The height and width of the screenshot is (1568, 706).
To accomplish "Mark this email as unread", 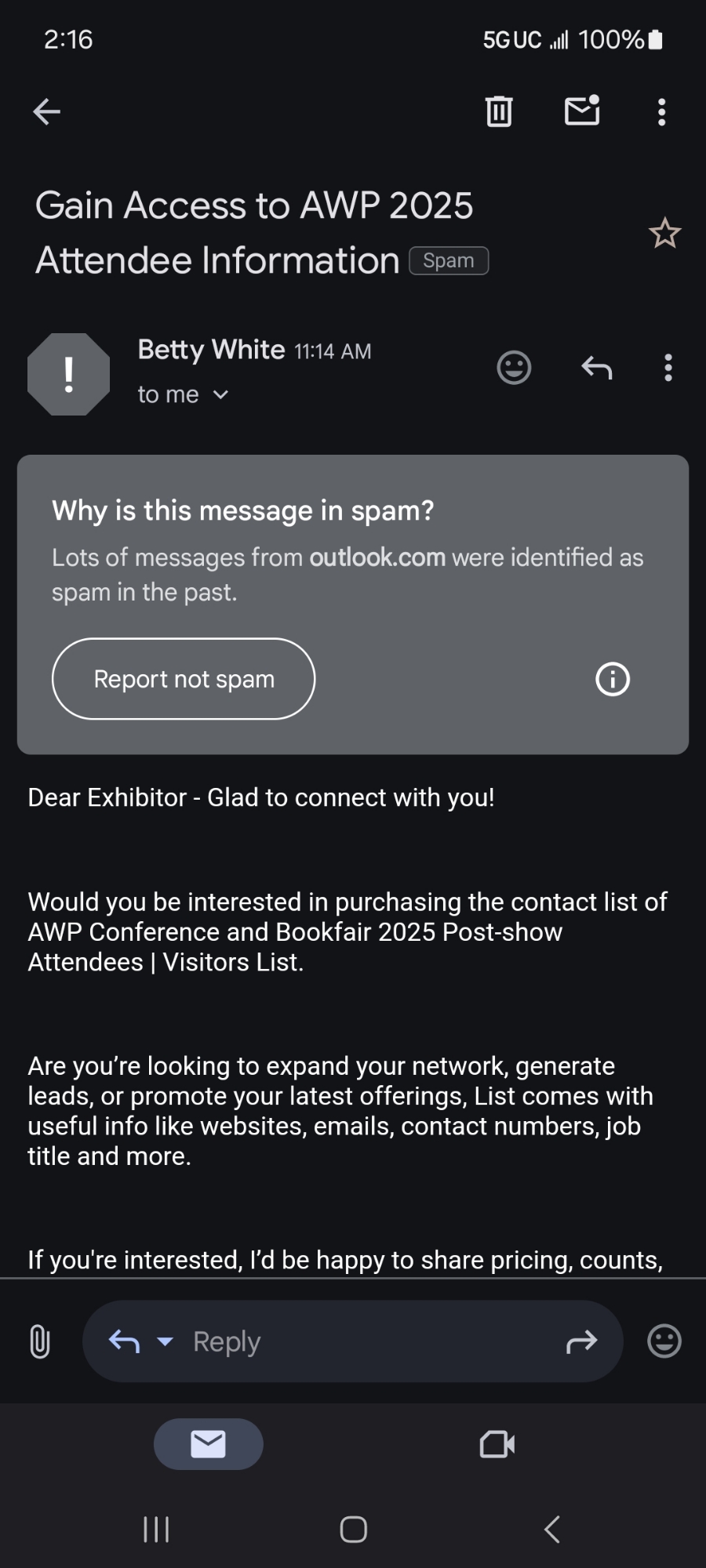I will coord(582,111).
